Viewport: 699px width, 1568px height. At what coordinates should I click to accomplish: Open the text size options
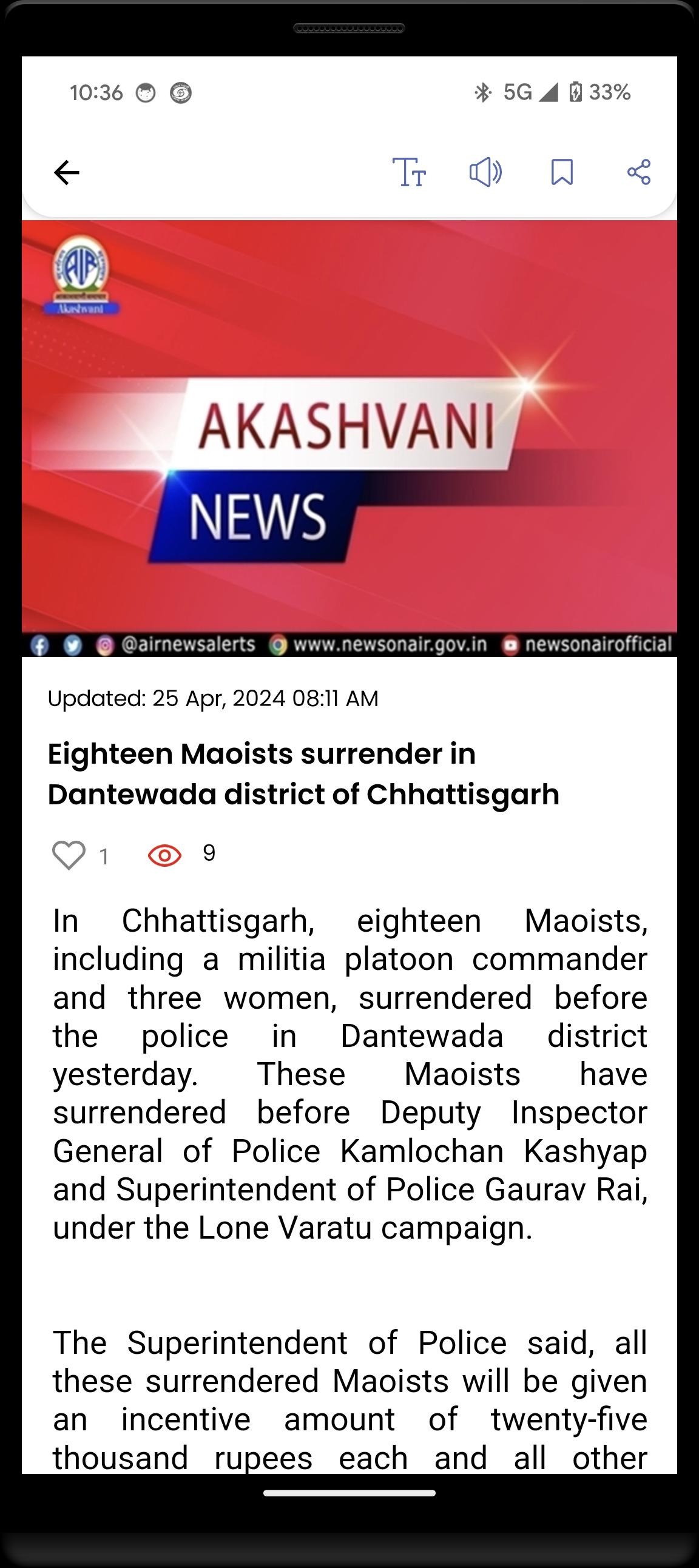(x=409, y=172)
